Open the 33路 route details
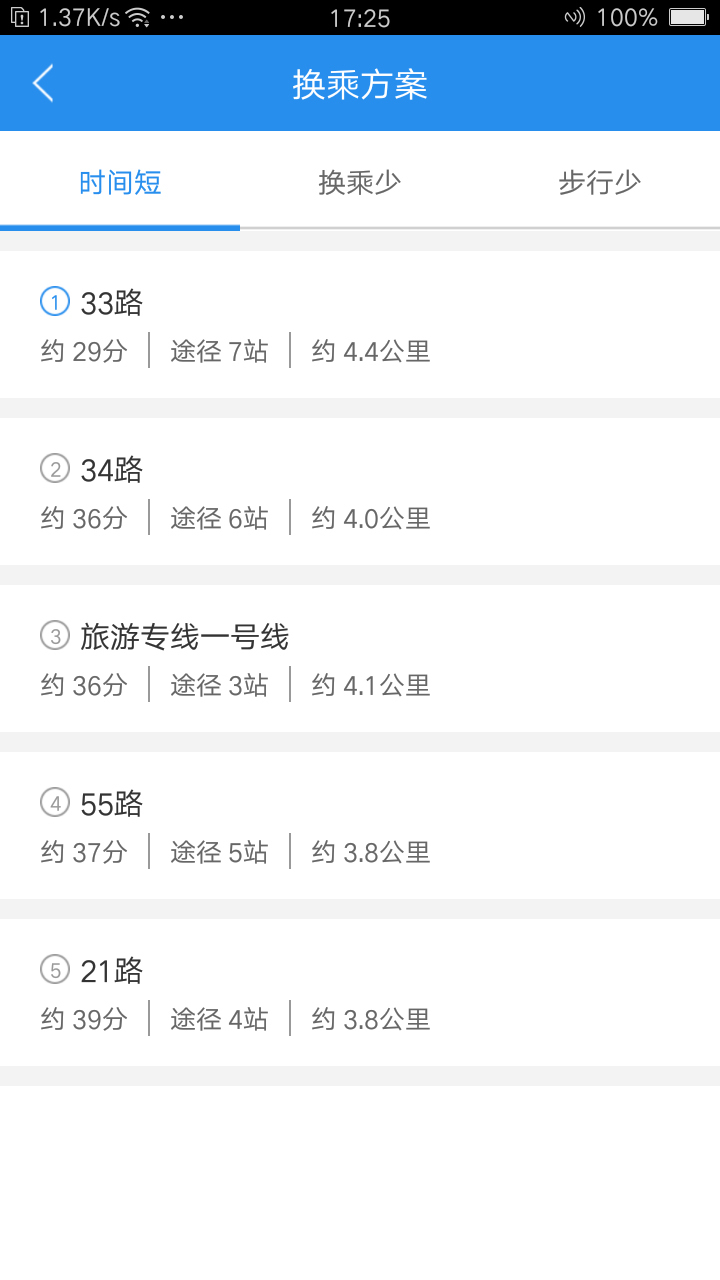The width and height of the screenshot is (720, 1280). (x=110, y=301)
